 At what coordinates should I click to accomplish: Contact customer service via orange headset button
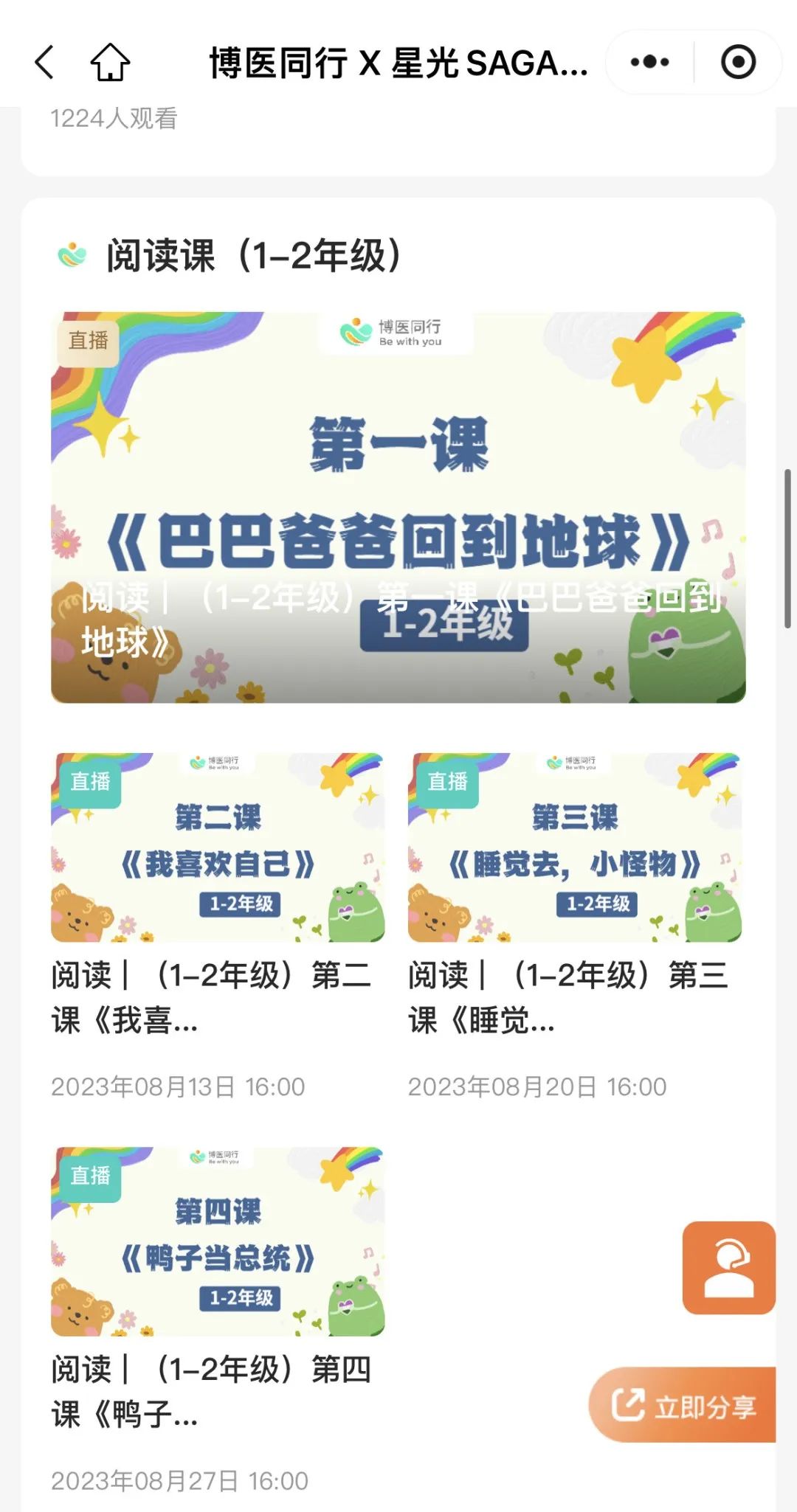pyautogui.click(x=728, y=1267)
